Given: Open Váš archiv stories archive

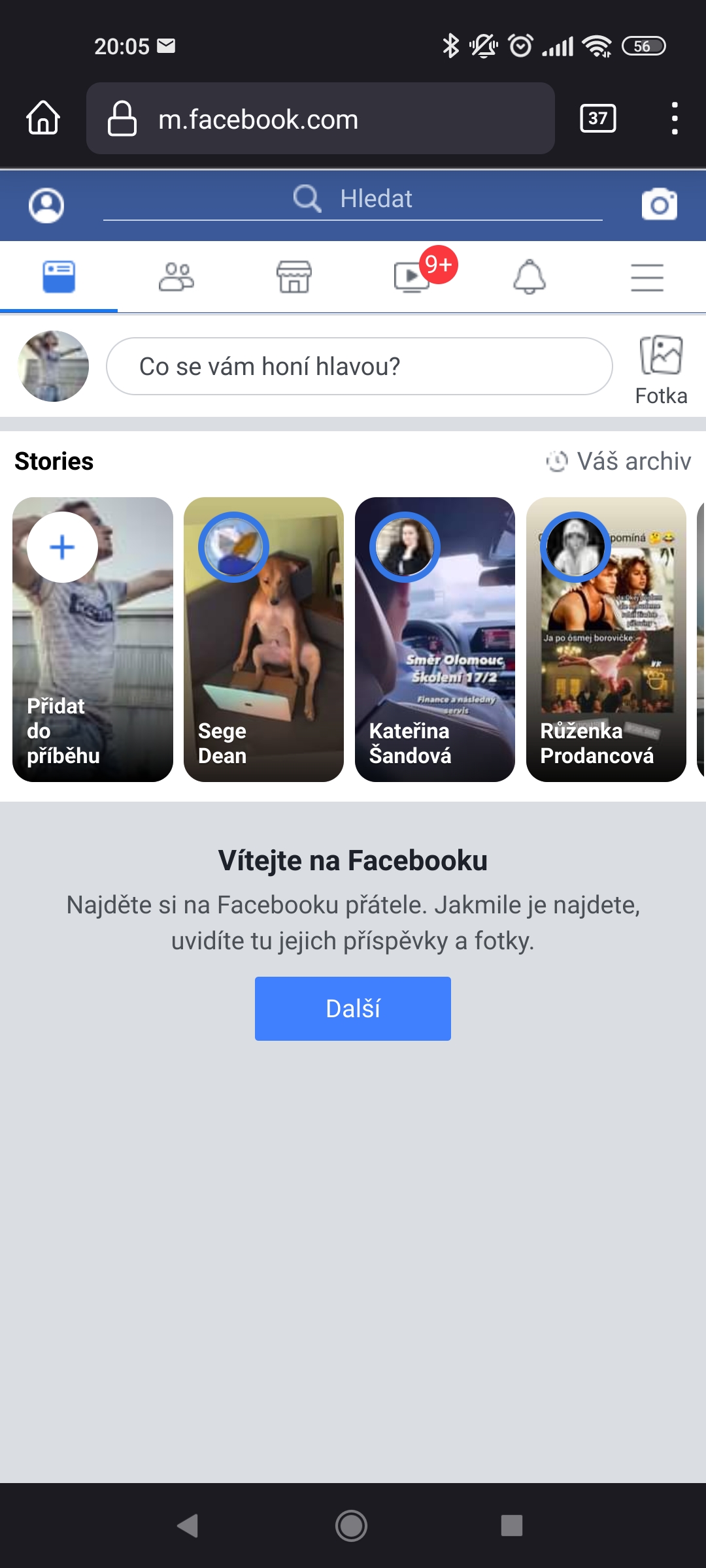Looking at the screenshot, I should coord(618,461).
